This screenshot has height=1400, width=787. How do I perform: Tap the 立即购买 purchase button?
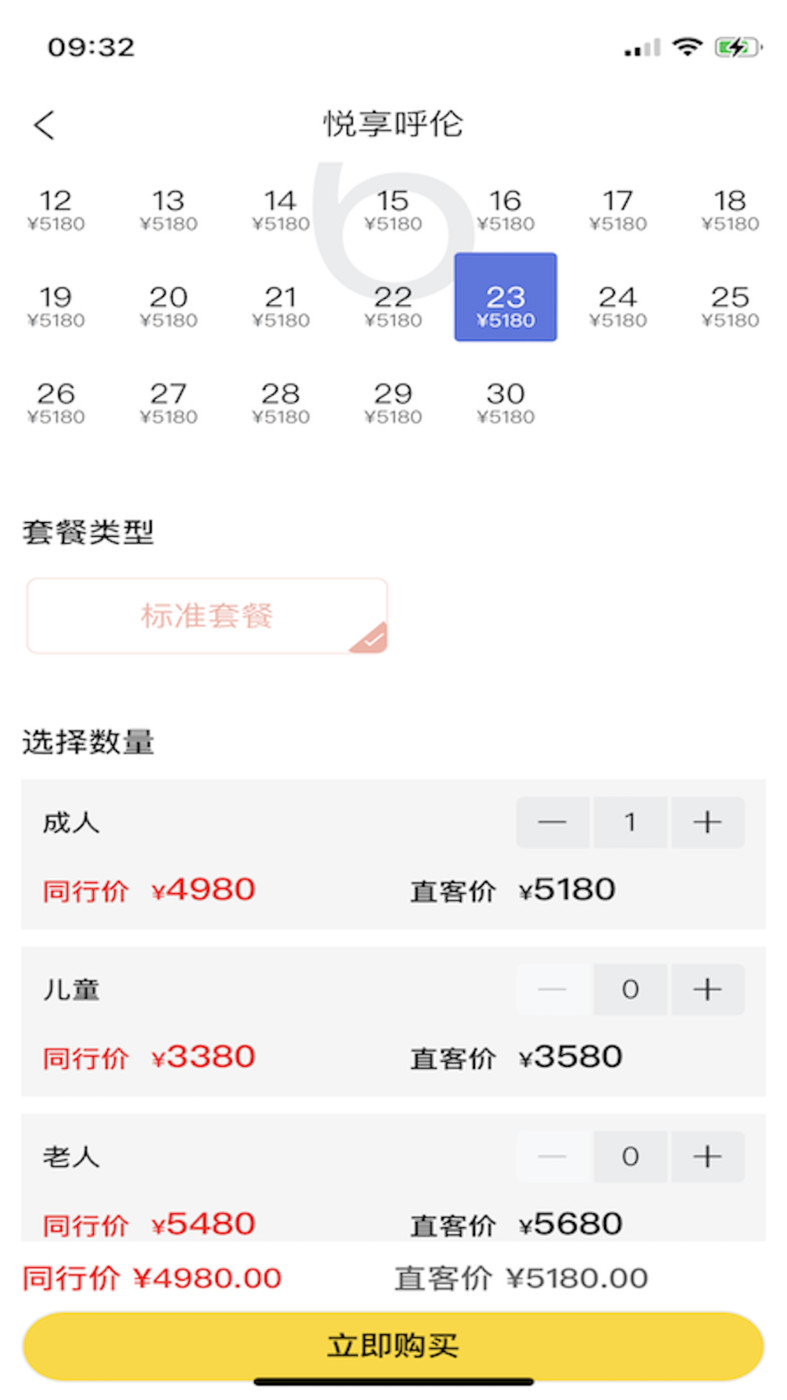393,1347
